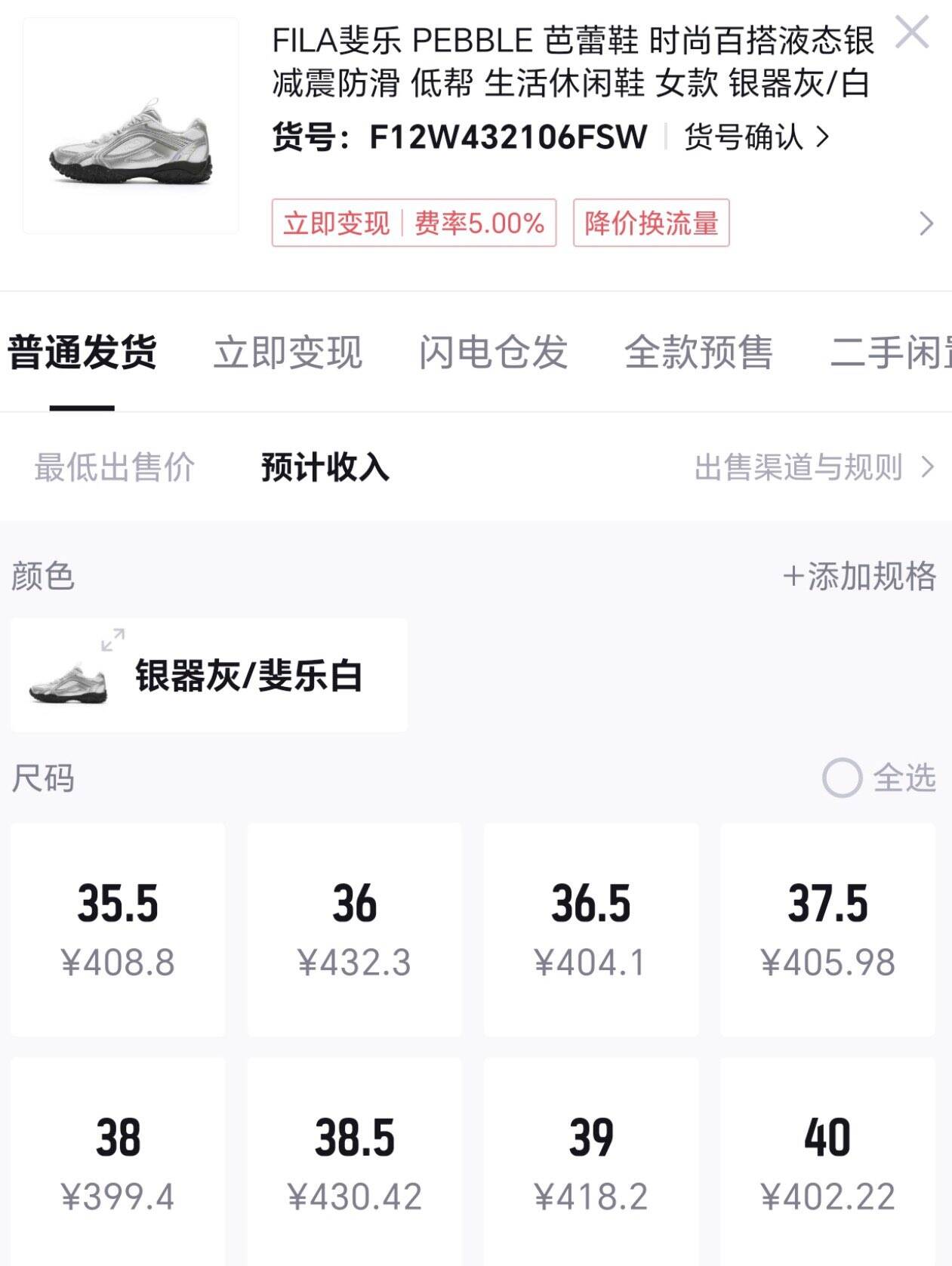Select size 38.5
This screenshot has width=952, height=1266.
(354, 1163)
